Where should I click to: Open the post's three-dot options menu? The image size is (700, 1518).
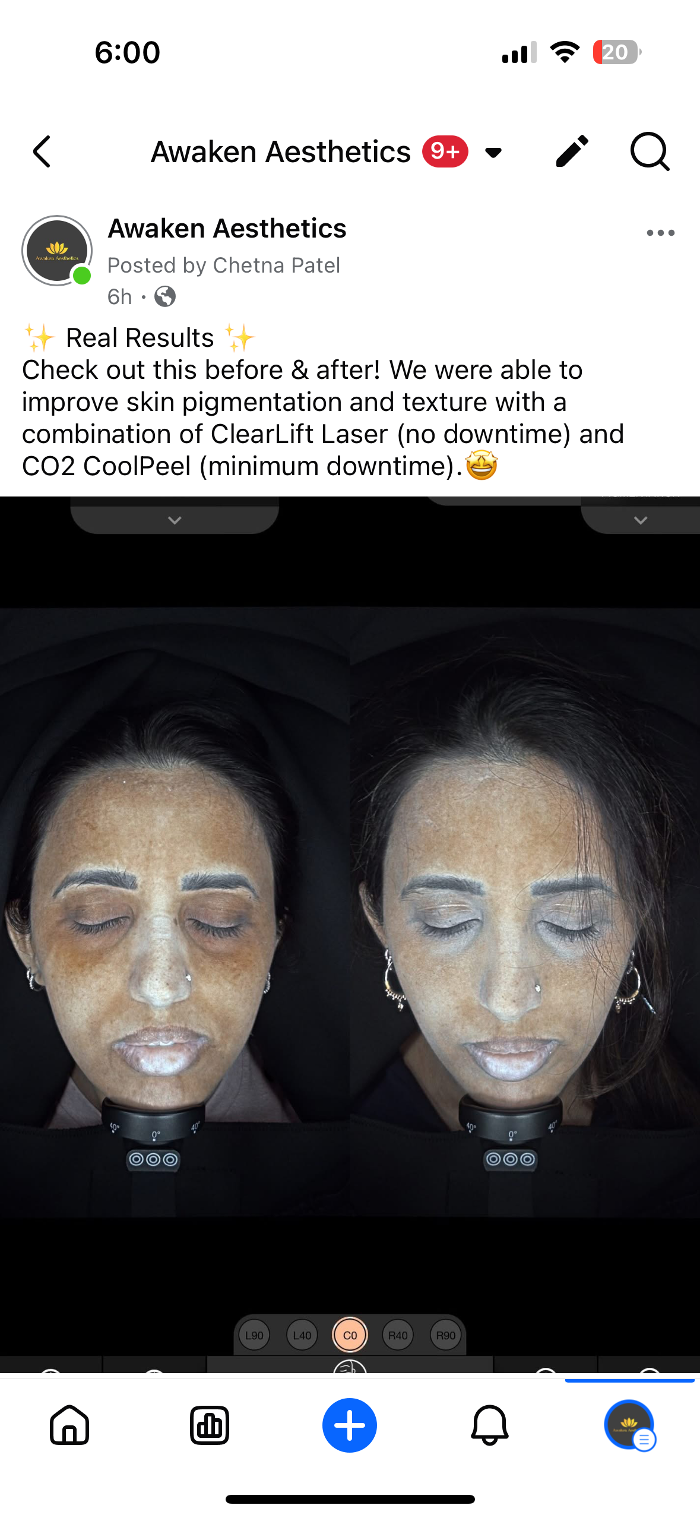(x=660, y=233)
